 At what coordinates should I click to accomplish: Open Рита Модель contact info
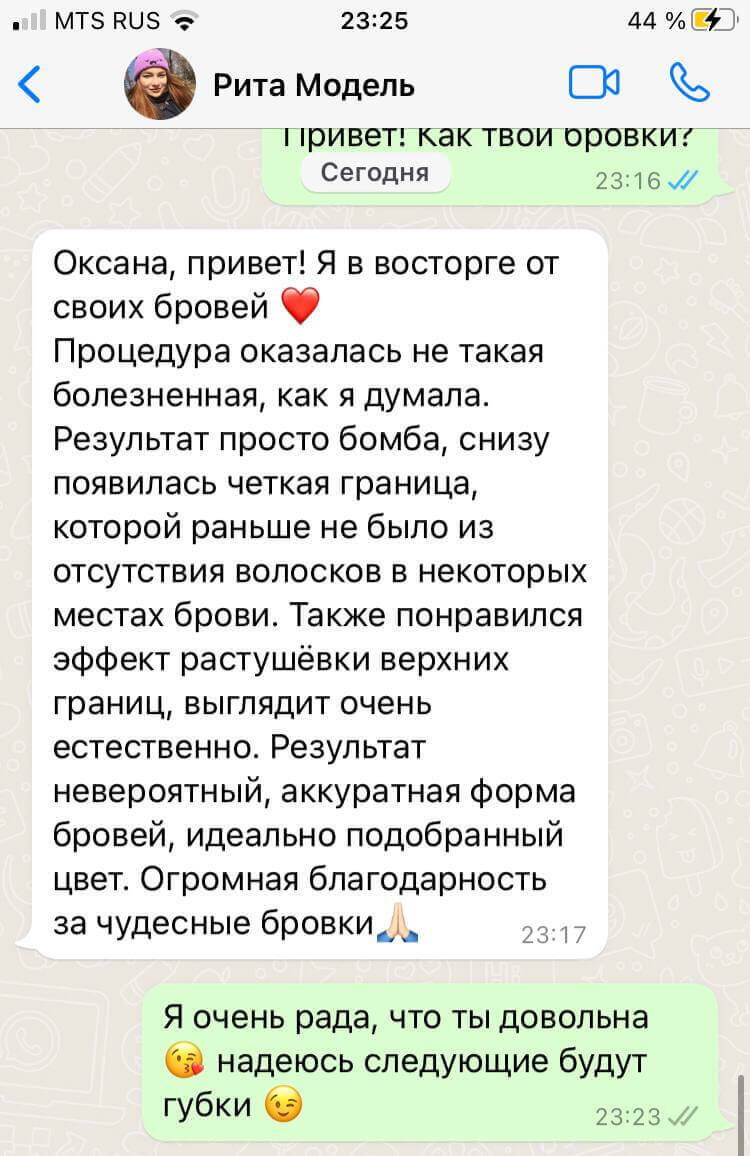(x=314, y=85)
